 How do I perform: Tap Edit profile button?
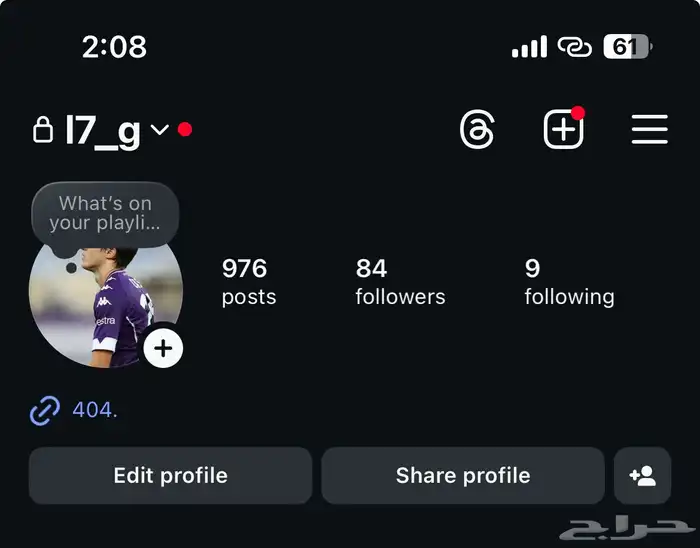pos(170,476)
